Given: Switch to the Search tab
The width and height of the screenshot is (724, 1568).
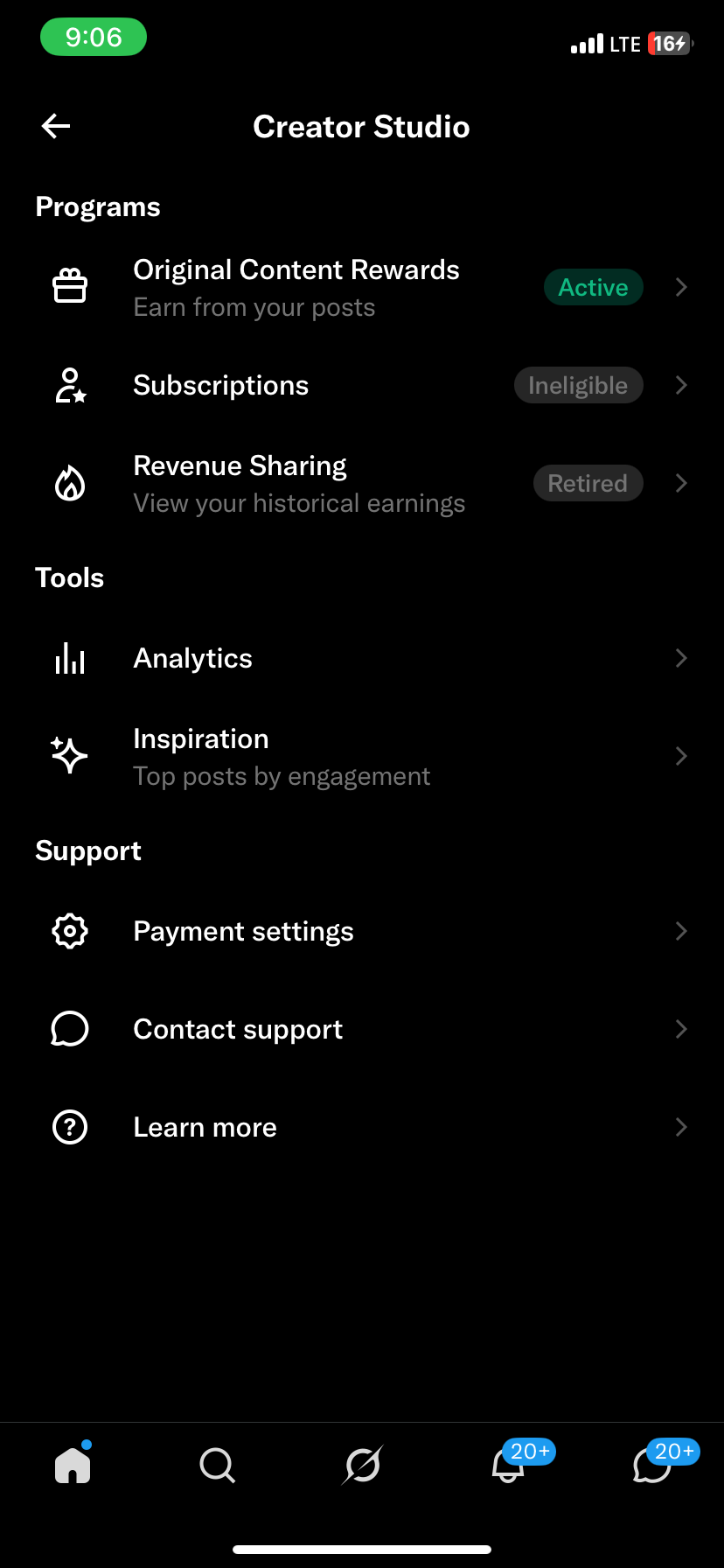Looking at the screenshot, I should point(217,1464).
